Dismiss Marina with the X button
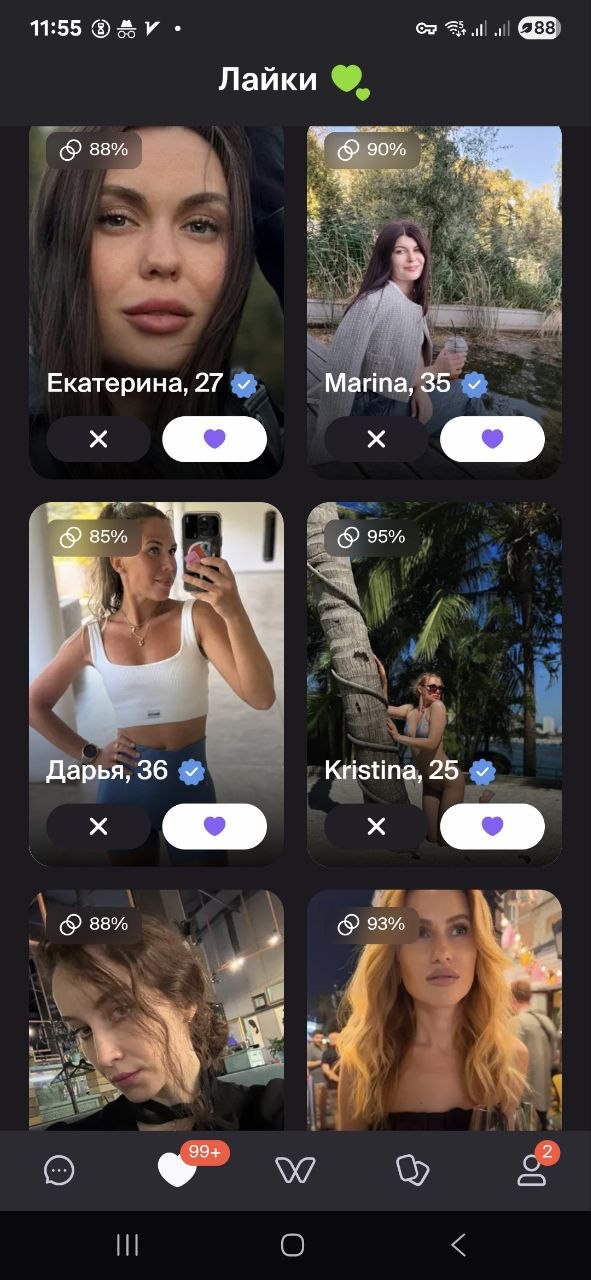Image resolution: width=591 pixels, height=1280 pixels. click(376, 439)
